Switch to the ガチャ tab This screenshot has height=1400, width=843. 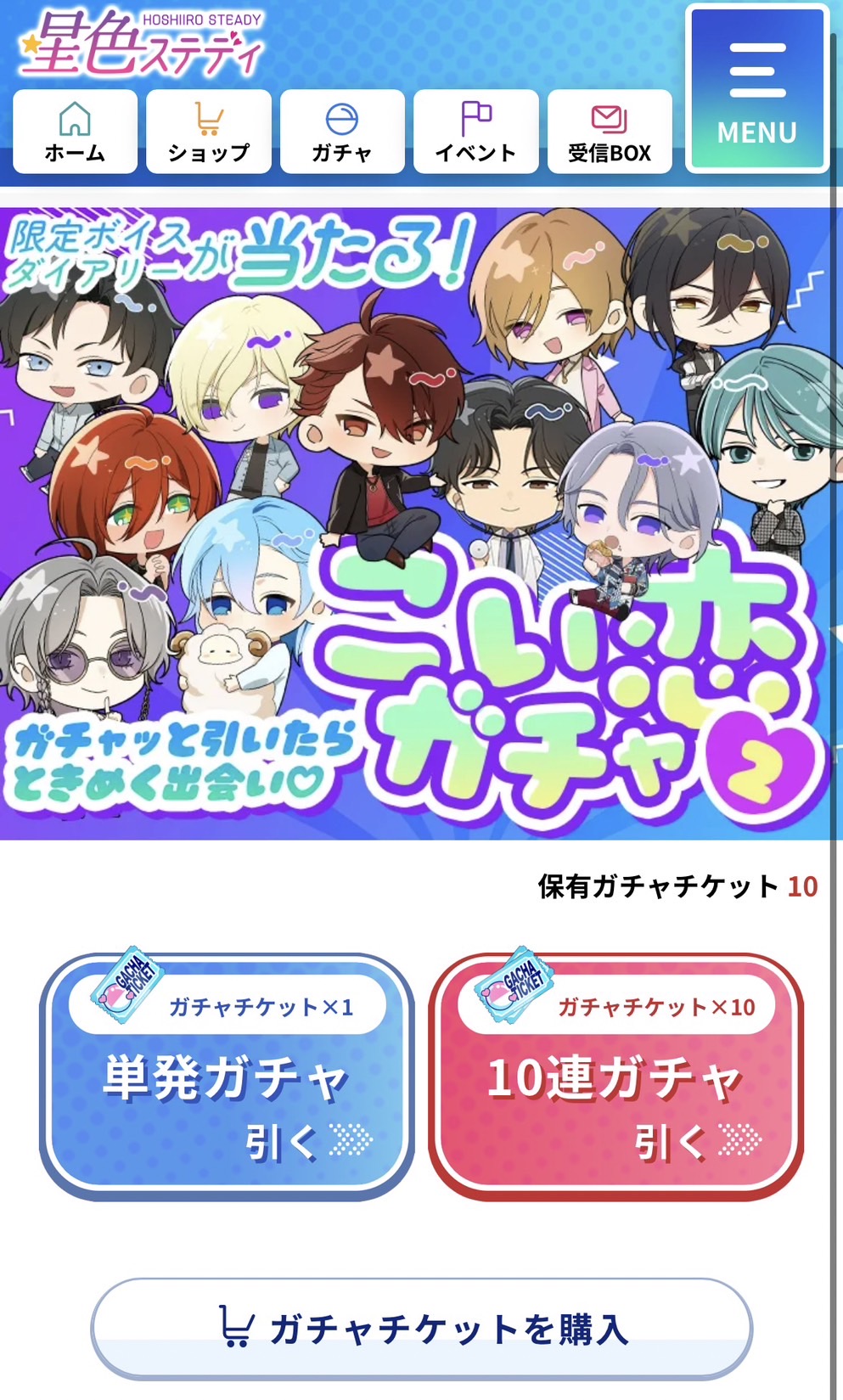click(342, 132)
